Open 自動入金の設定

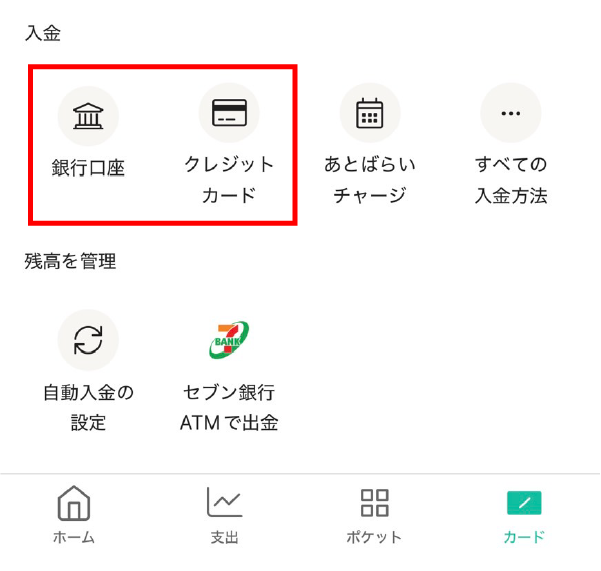tap(88, 340)
